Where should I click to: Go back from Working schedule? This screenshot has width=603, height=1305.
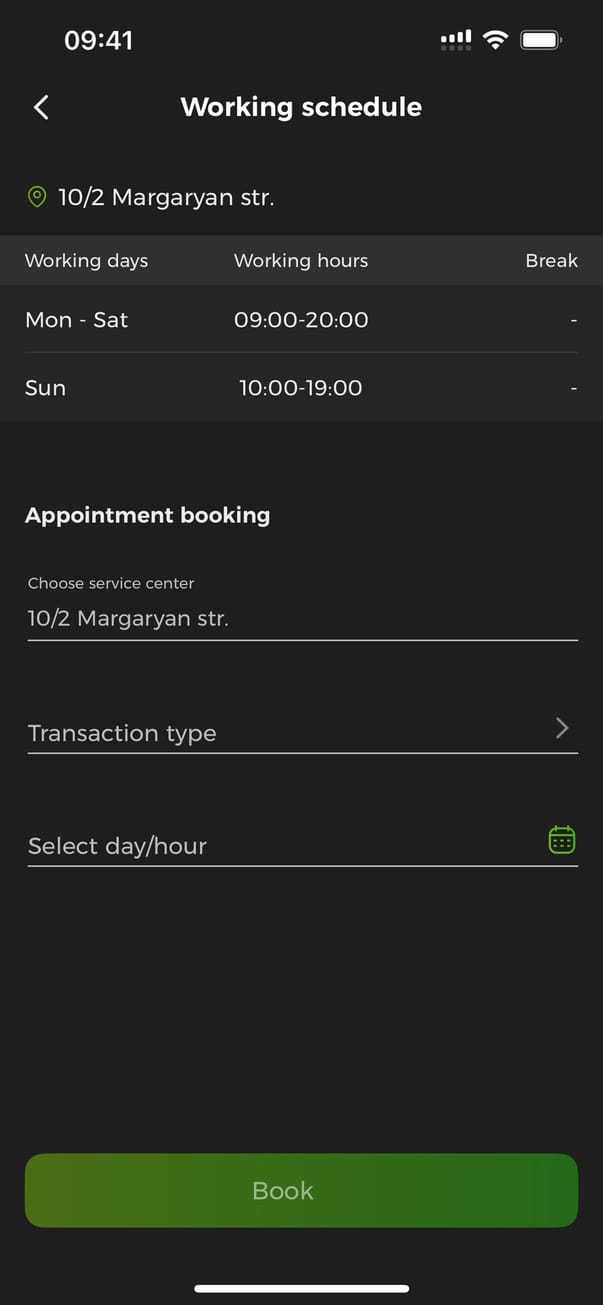41,108
